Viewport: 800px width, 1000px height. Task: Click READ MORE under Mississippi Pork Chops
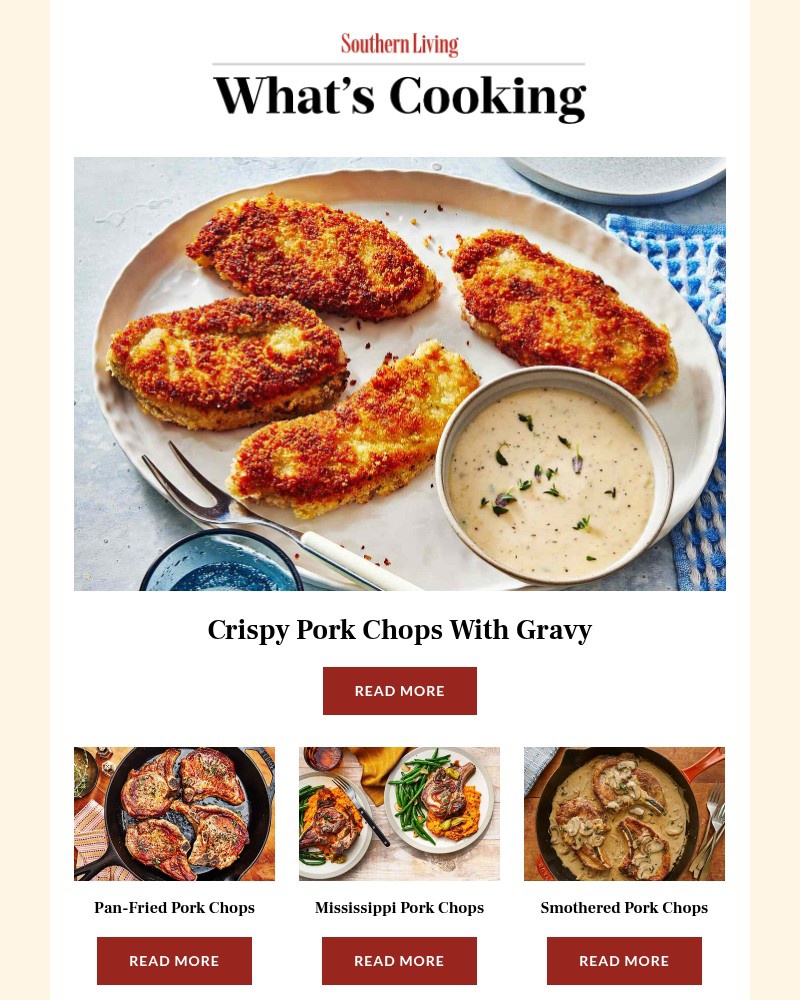(399, 961)
